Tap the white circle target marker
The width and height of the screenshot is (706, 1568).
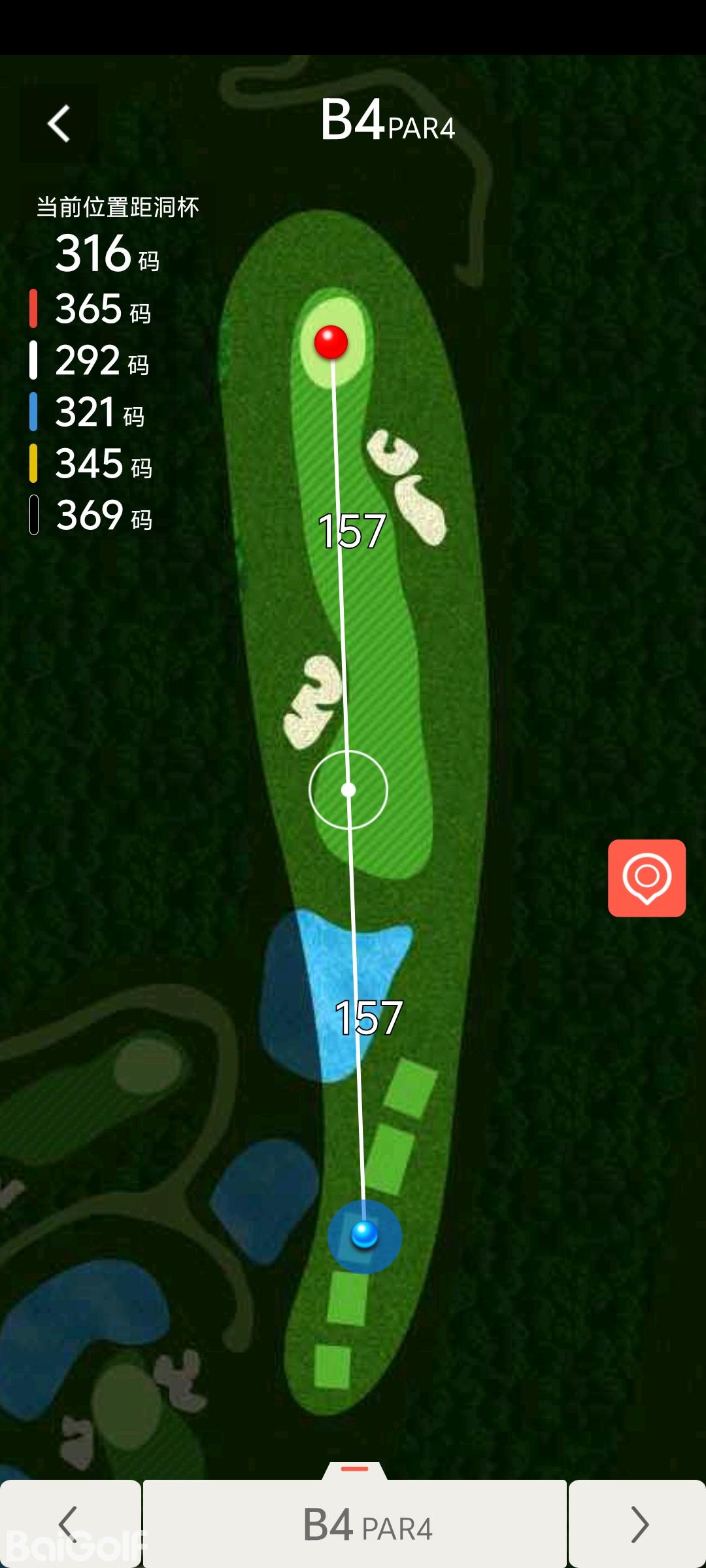tap(348, 790)
